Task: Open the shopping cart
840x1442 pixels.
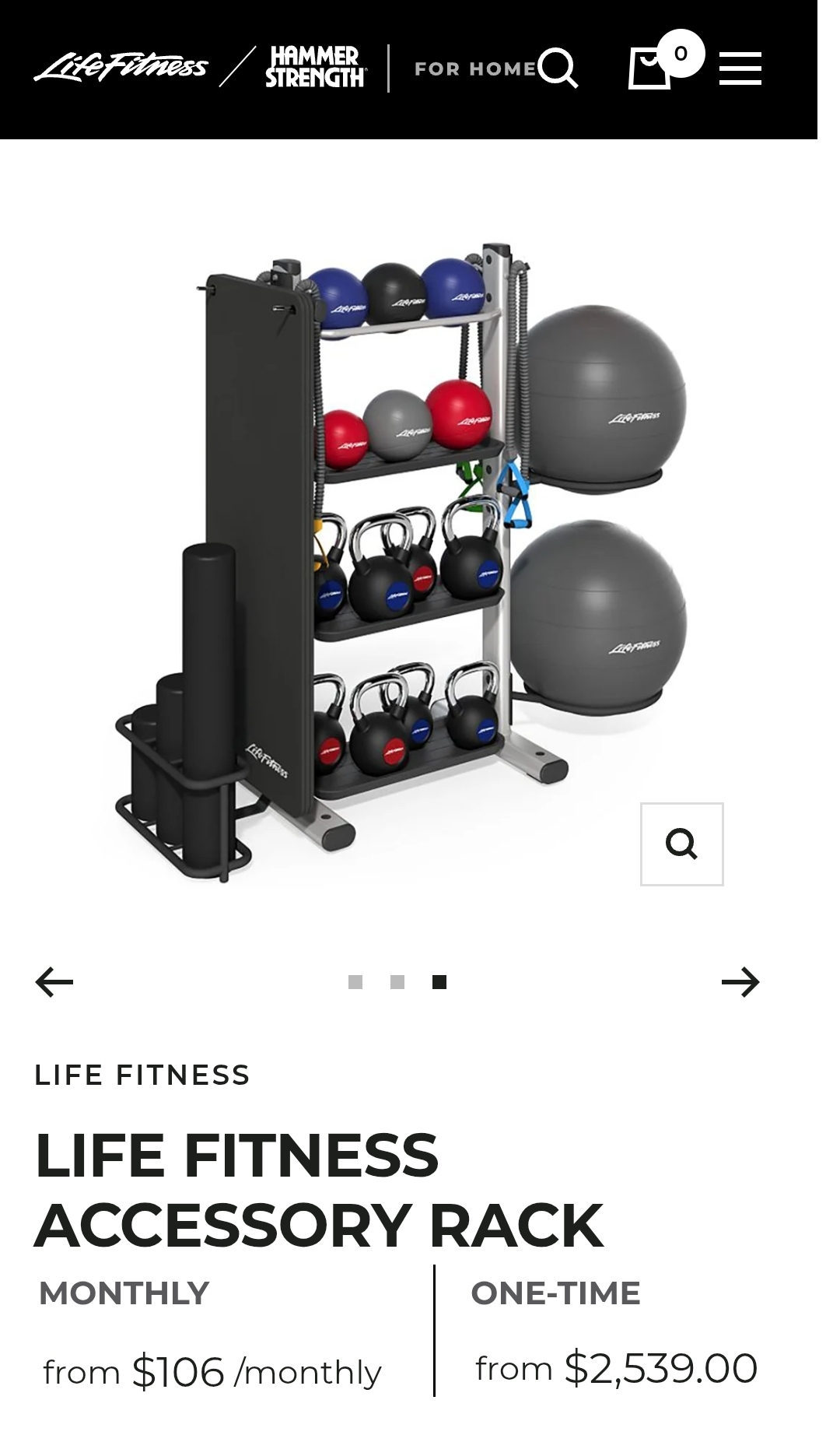Action: [x=650, y=68]
